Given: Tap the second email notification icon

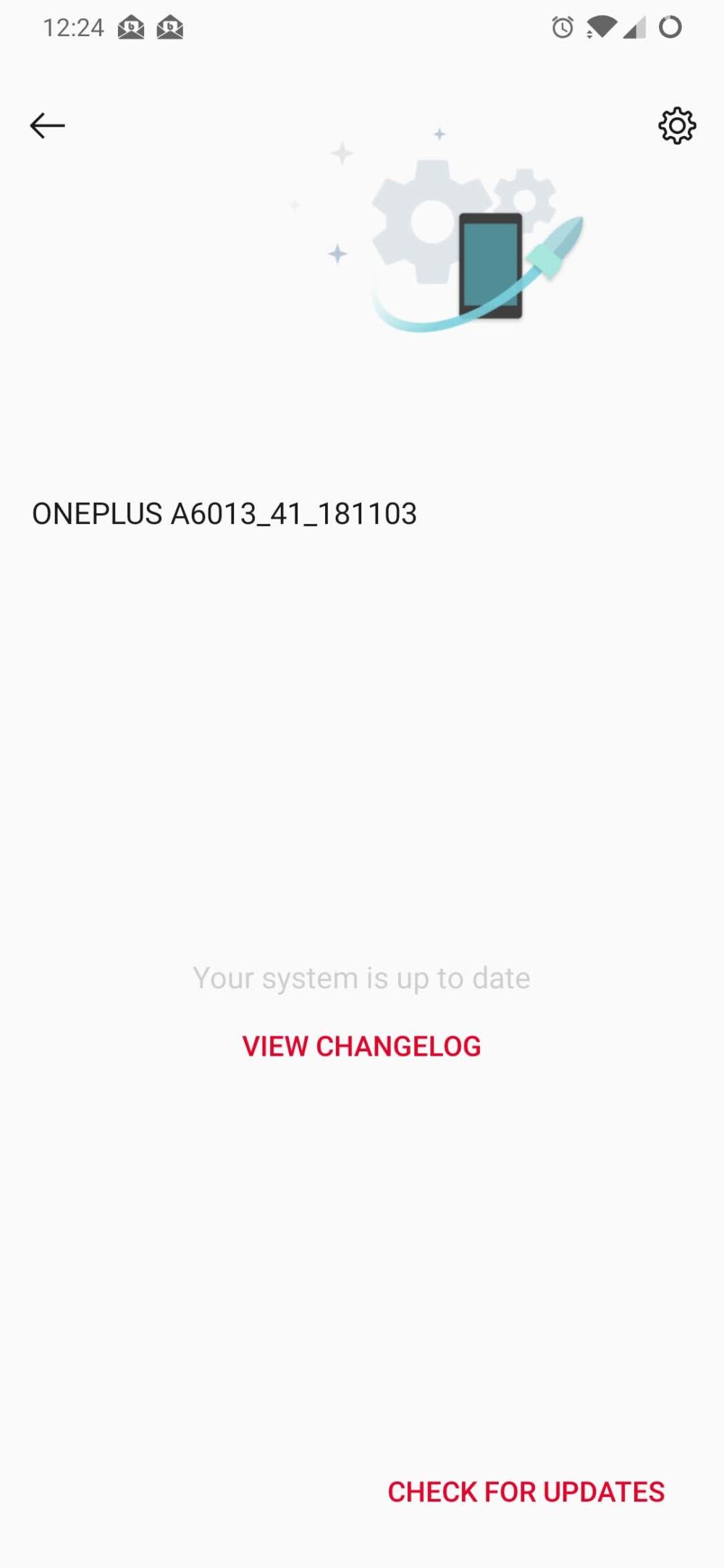Looking at the screenshot, I should pyautogui.click(x=170, y=28).
